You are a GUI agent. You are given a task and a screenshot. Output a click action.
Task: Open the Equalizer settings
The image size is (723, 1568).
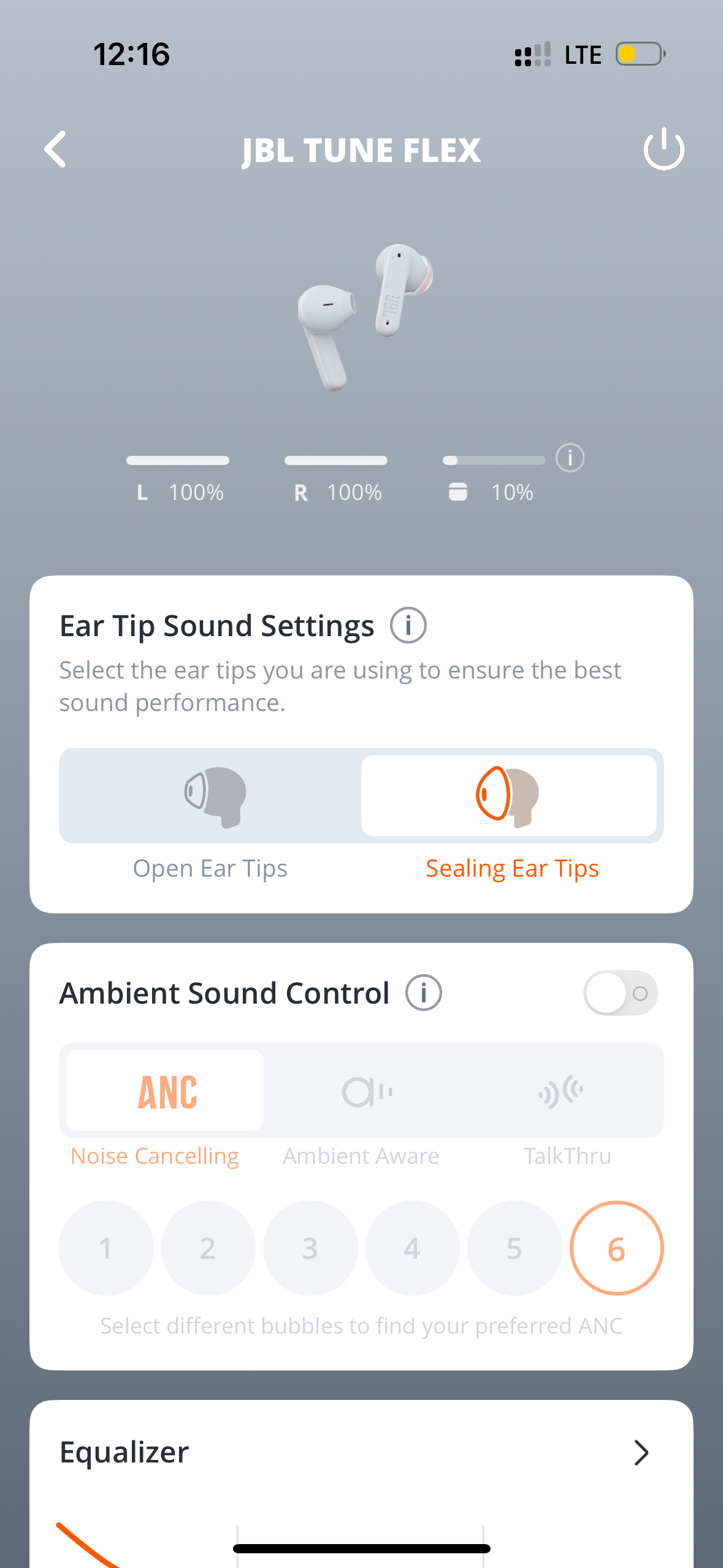coord(361,1452)
